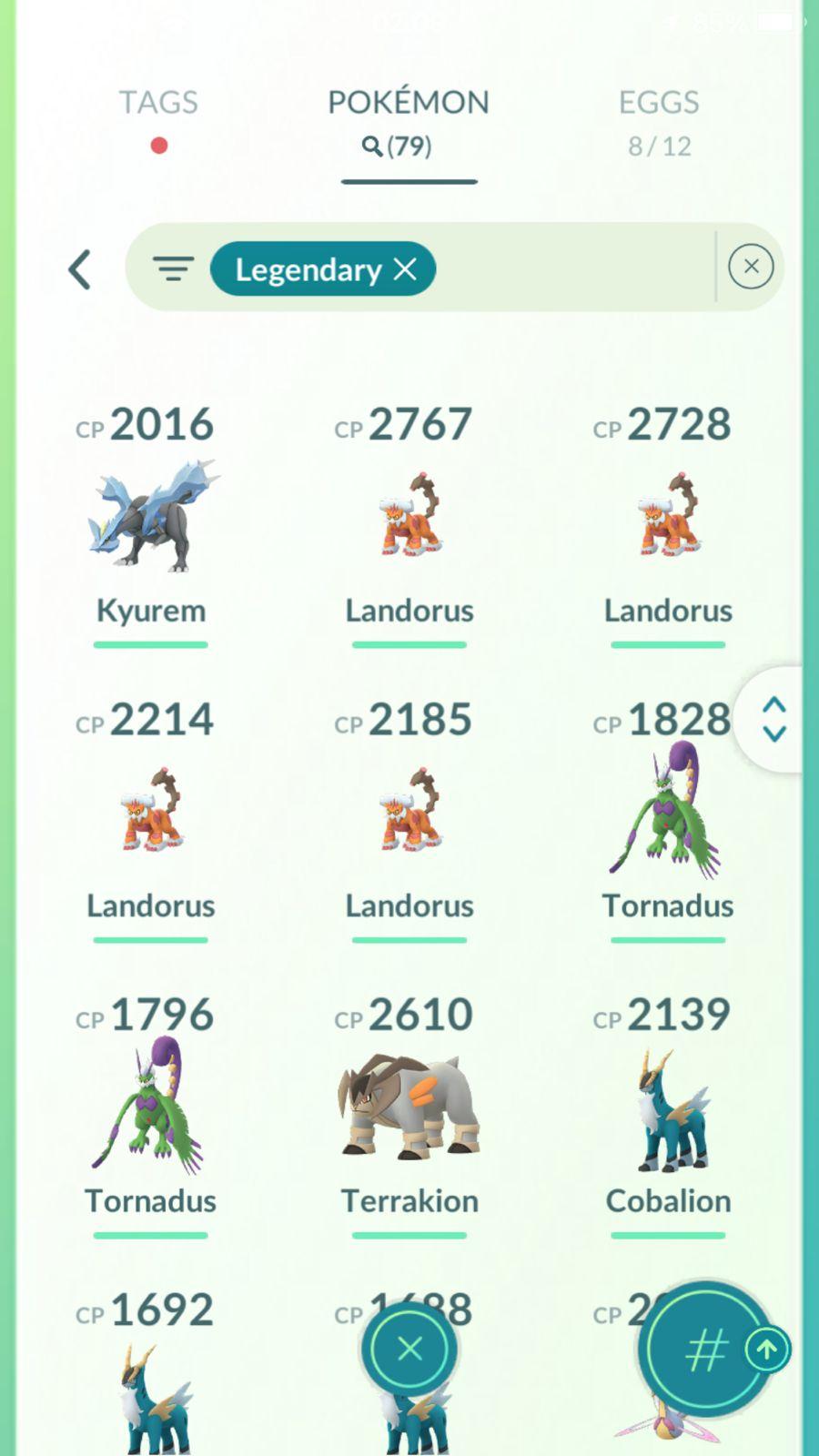
Task: Select Landorus with CP 2728
Action: (x=668, y=520)
